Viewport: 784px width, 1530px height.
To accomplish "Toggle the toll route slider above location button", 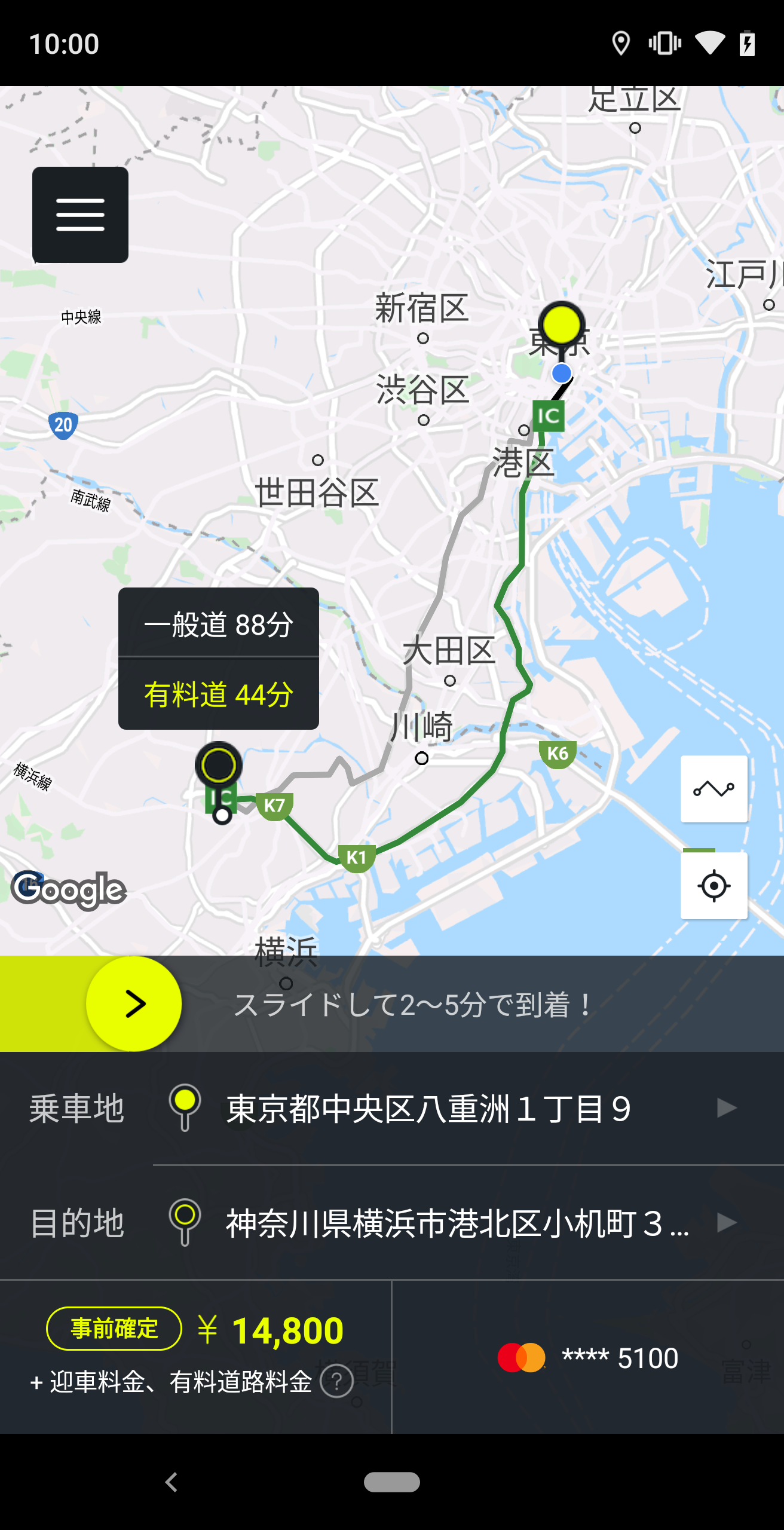I will point(700,850).
